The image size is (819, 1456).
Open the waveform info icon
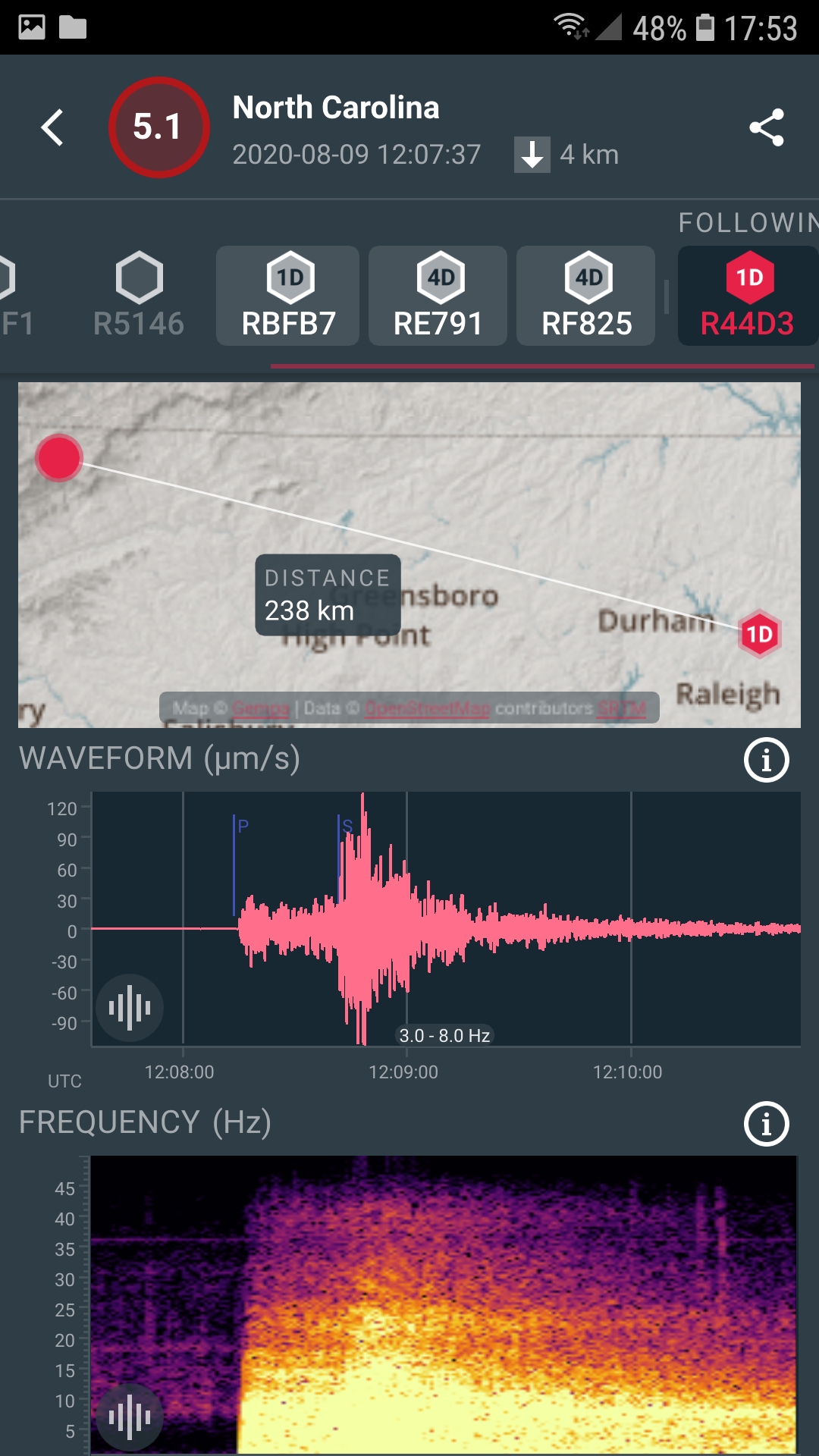tap(766, 760)
